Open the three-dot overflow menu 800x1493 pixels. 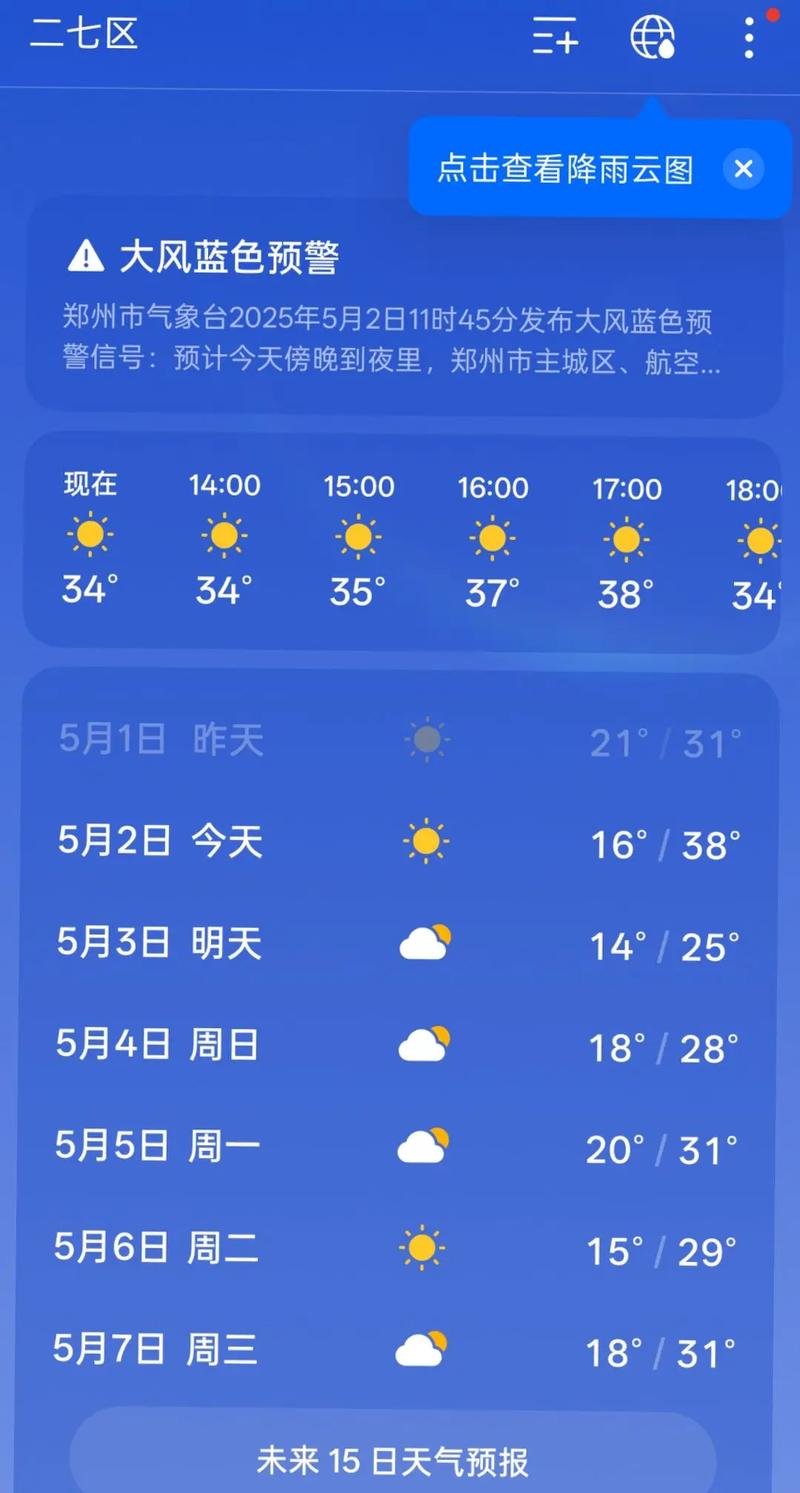click(748, 38)
